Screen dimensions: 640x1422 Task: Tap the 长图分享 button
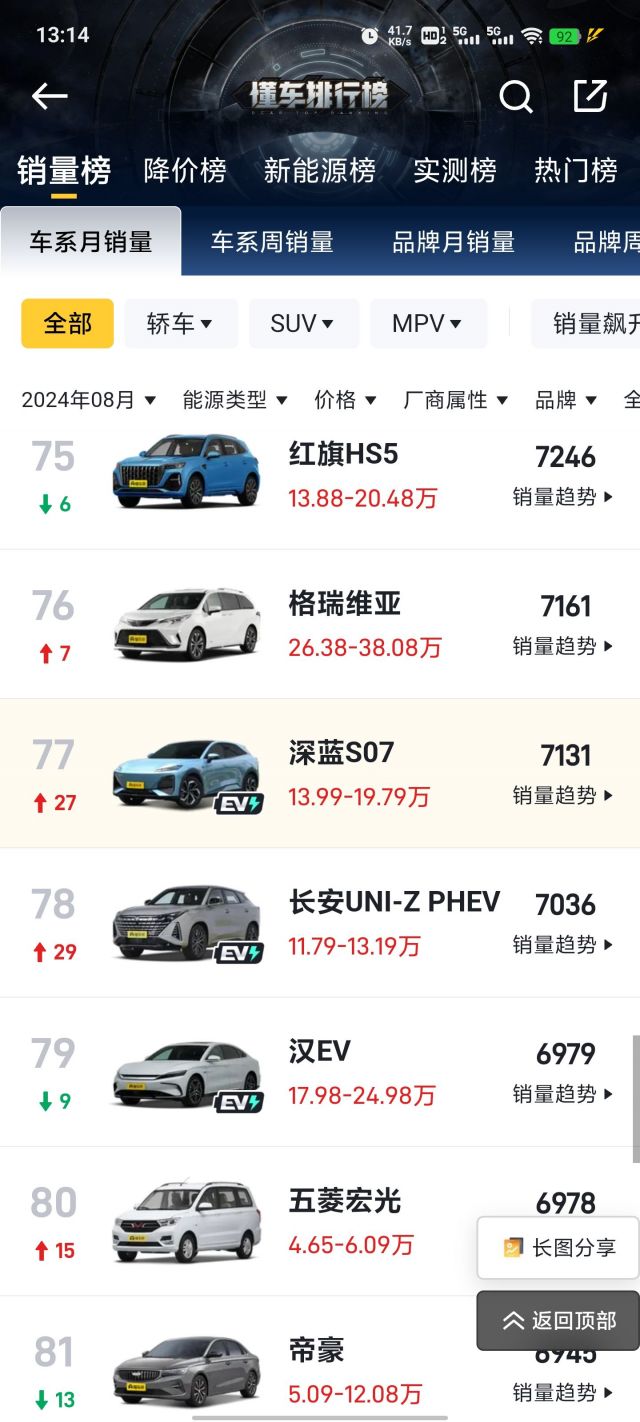(559, 1247)
